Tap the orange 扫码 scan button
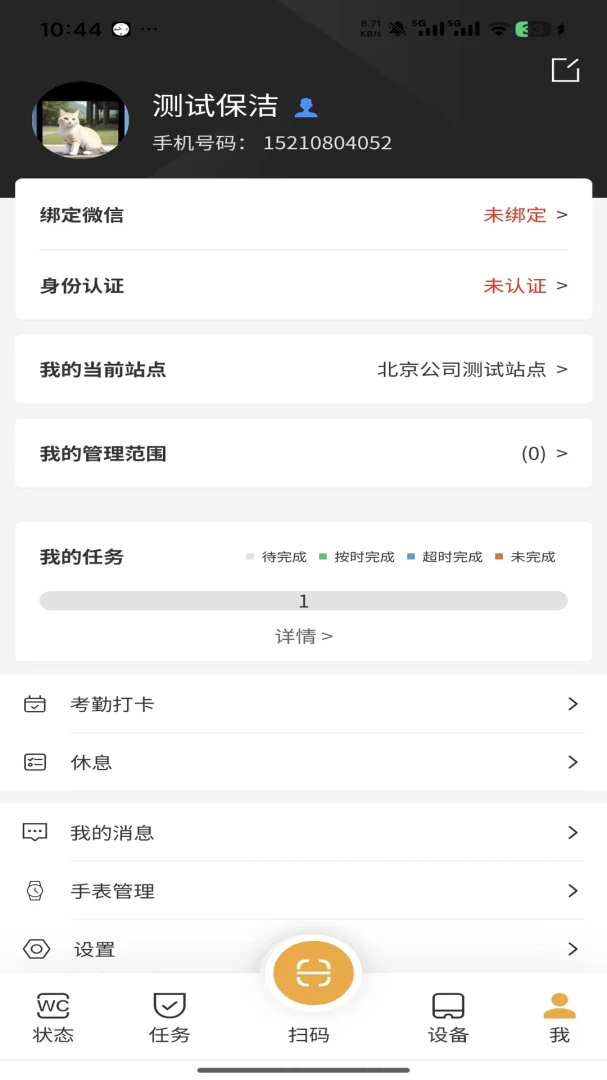This screenshot has width=607, height=1080. (313, 973)
